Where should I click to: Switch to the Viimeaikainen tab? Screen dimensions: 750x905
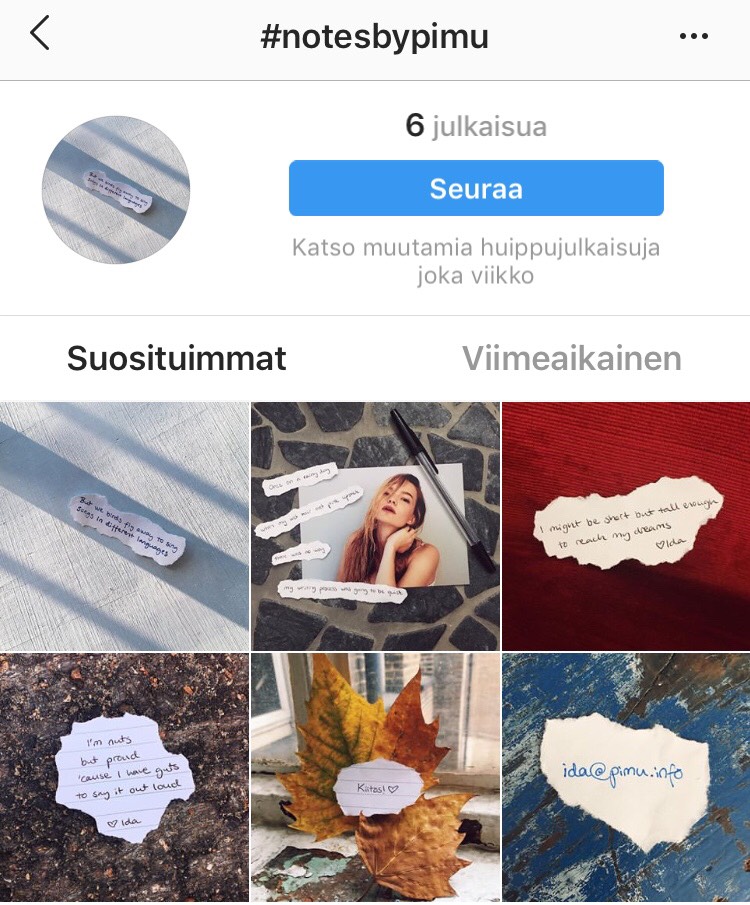click(571, 358)
